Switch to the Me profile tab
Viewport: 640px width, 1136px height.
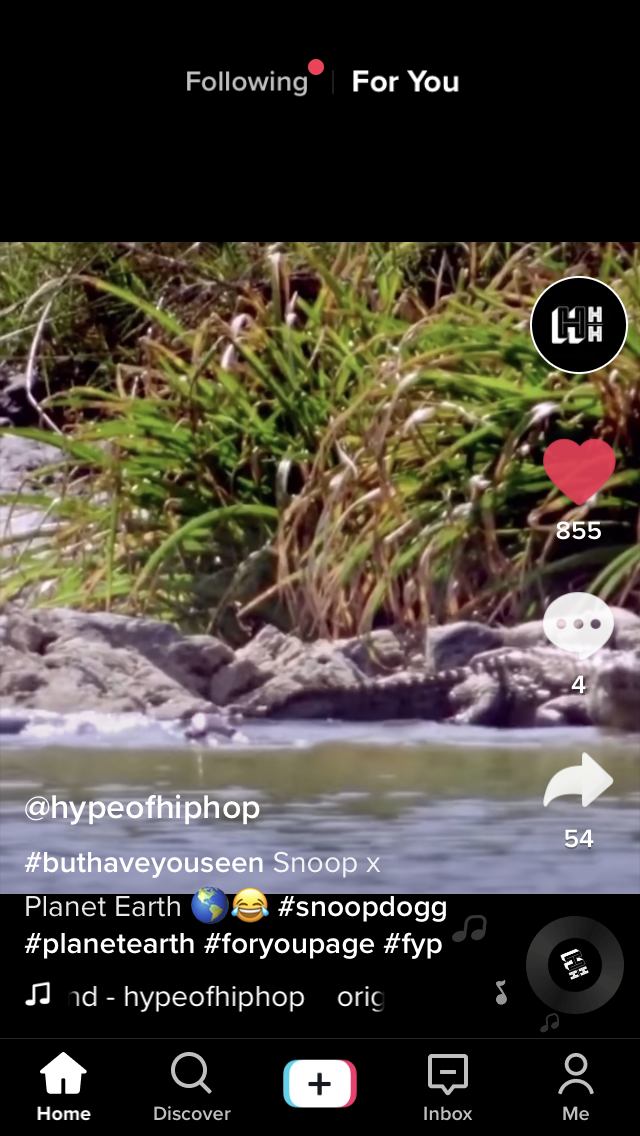coord(575,1087)
